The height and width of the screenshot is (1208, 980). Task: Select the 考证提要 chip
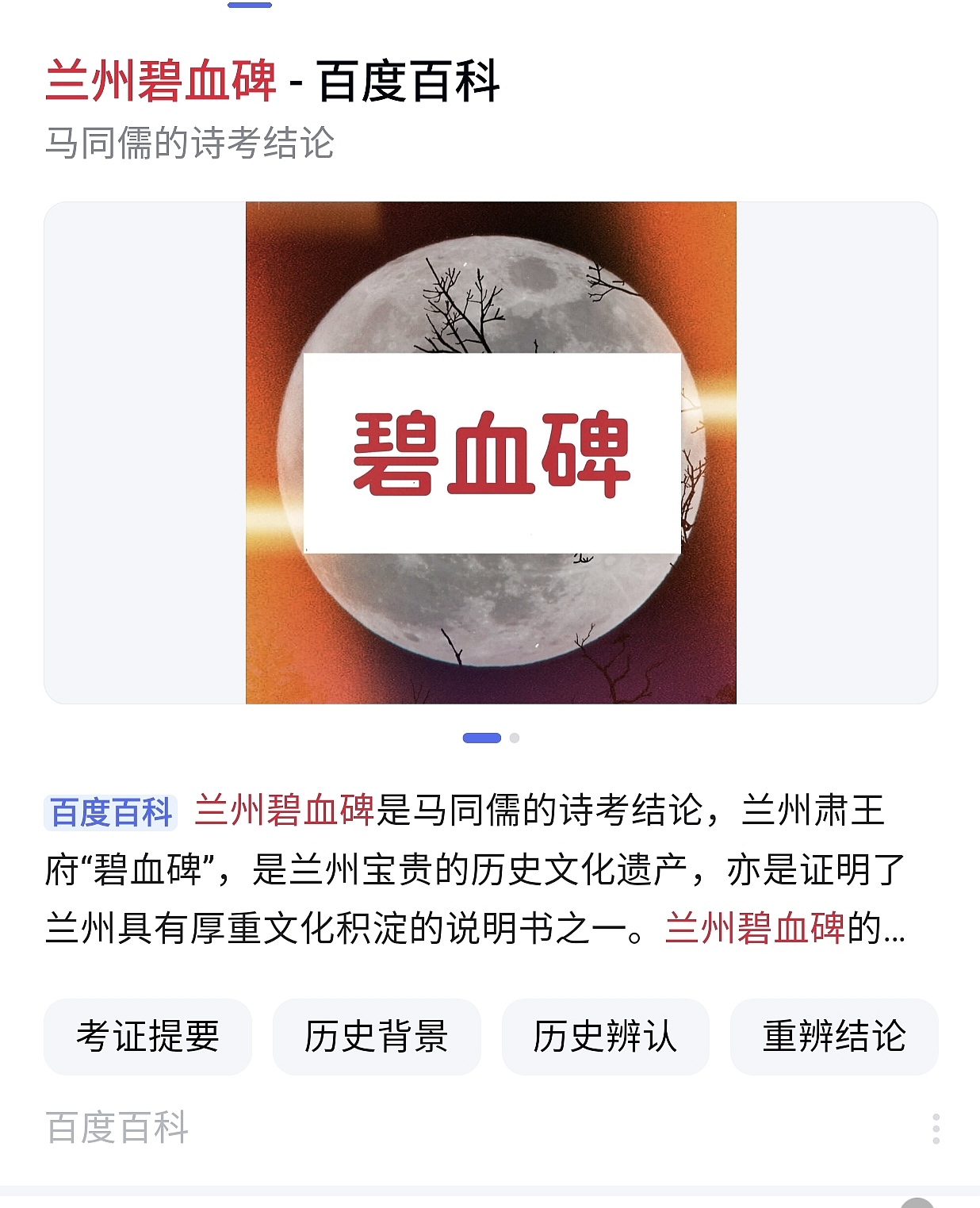point(147,1036)
